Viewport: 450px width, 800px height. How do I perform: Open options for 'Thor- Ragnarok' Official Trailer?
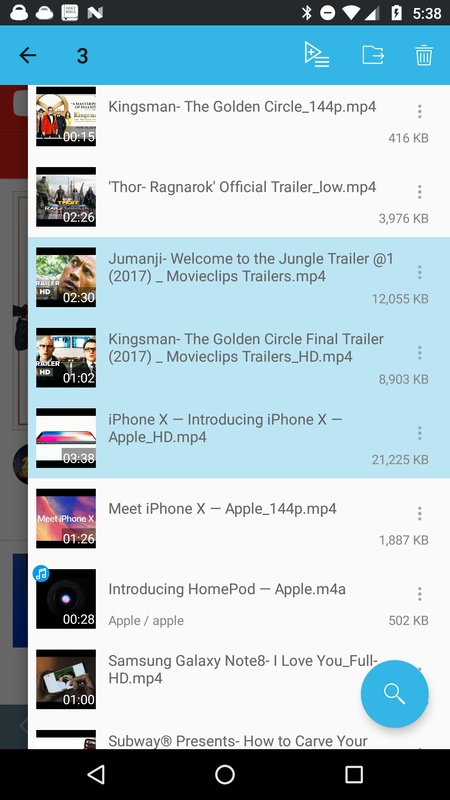tap(419, 192)
